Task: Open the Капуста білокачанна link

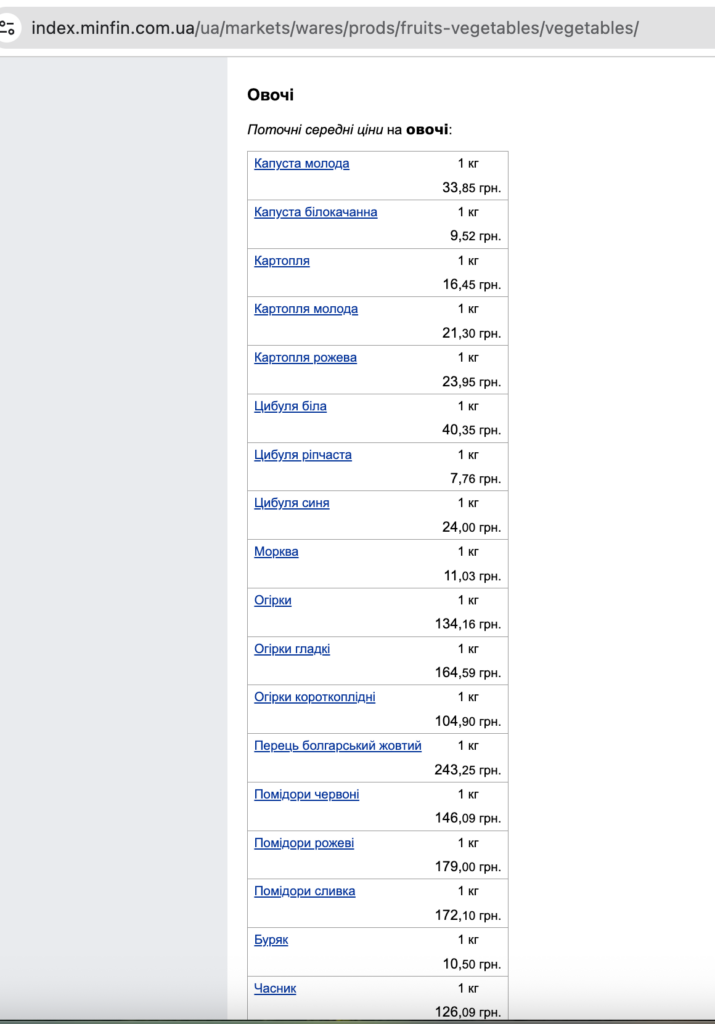Action: tap(315, 212)
